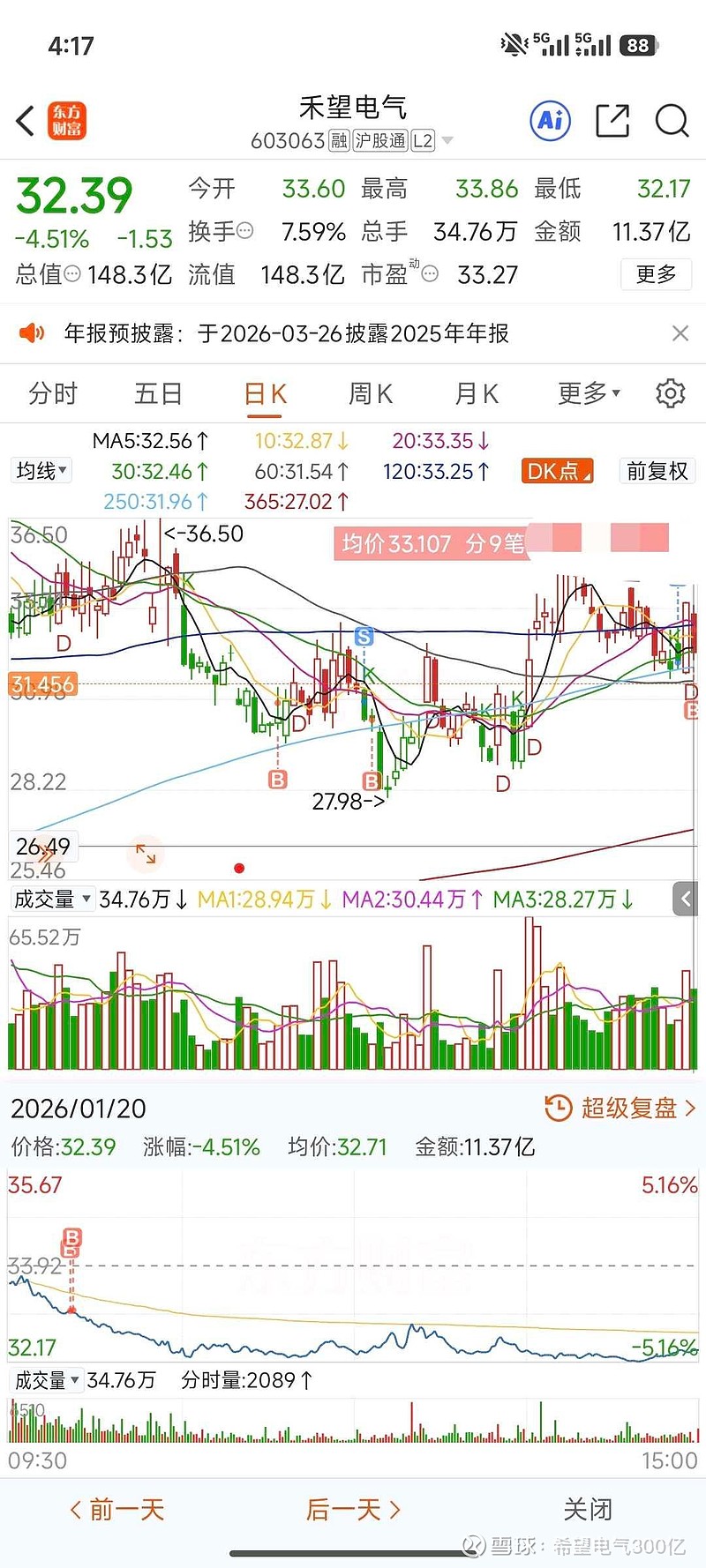Image resolution: width=706 pixels, height=1568 pixels.
Task: Open search from the top bar
Action: (672, 121)
